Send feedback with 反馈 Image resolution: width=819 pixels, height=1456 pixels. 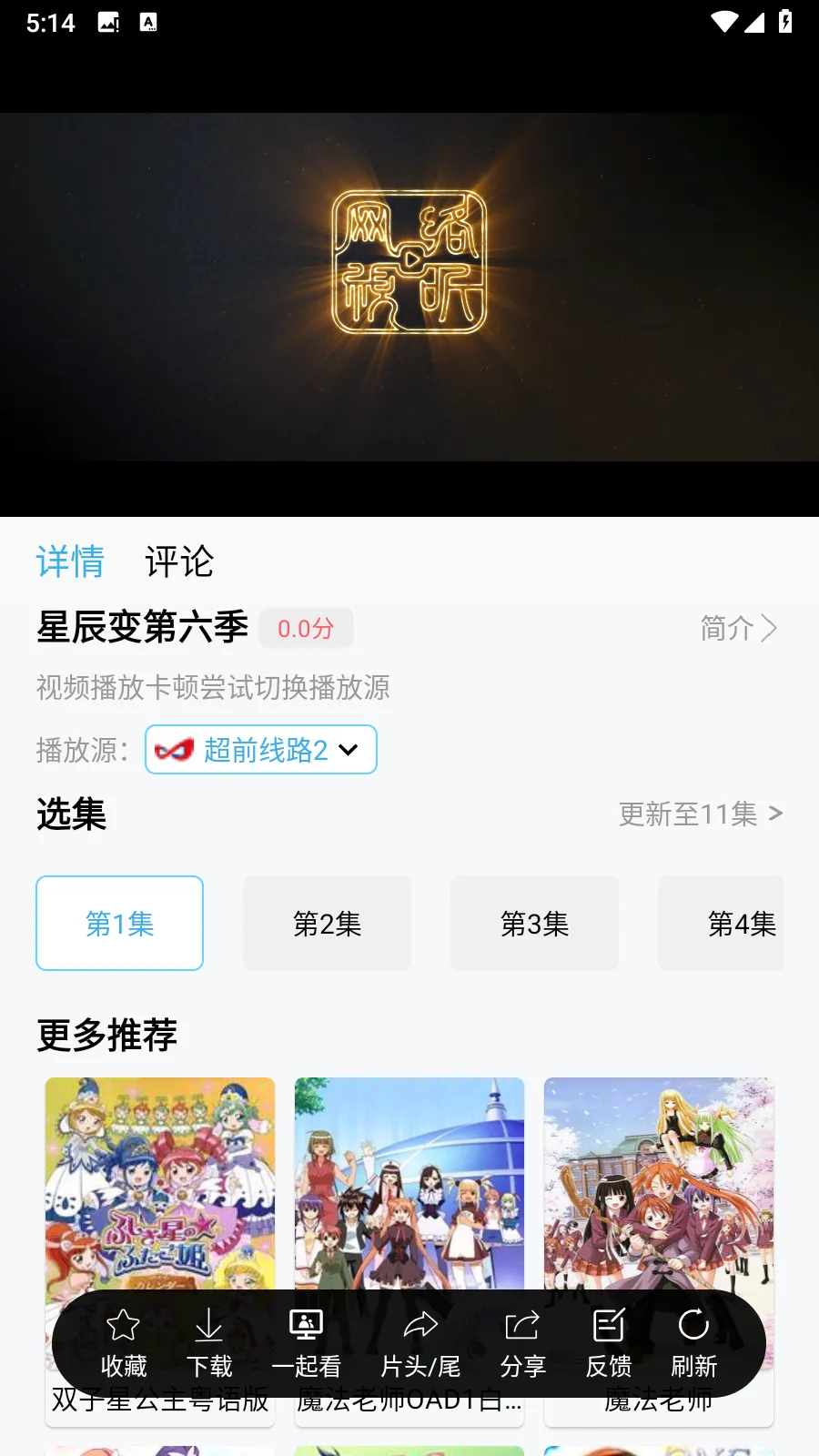(x=609, y=1343)
